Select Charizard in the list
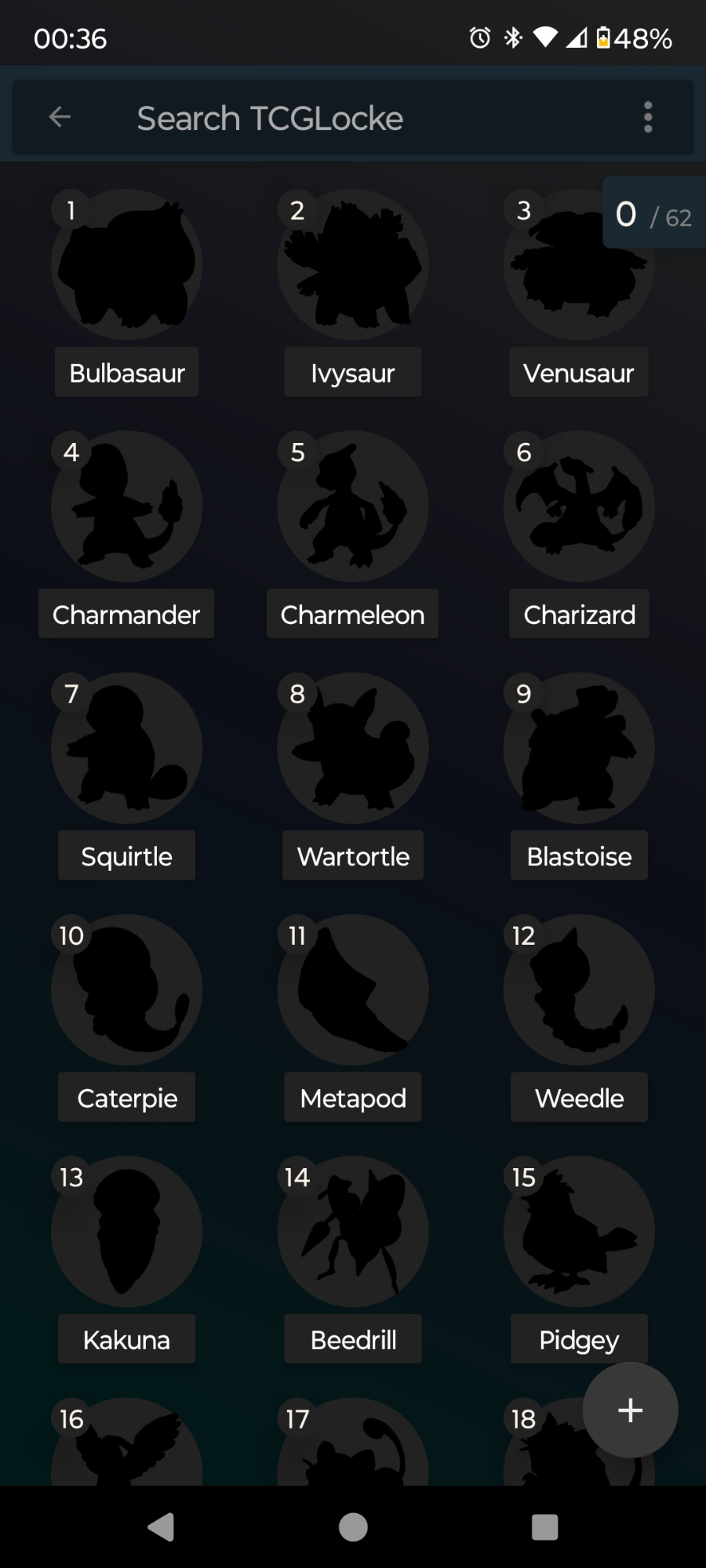 coord(579,508)
